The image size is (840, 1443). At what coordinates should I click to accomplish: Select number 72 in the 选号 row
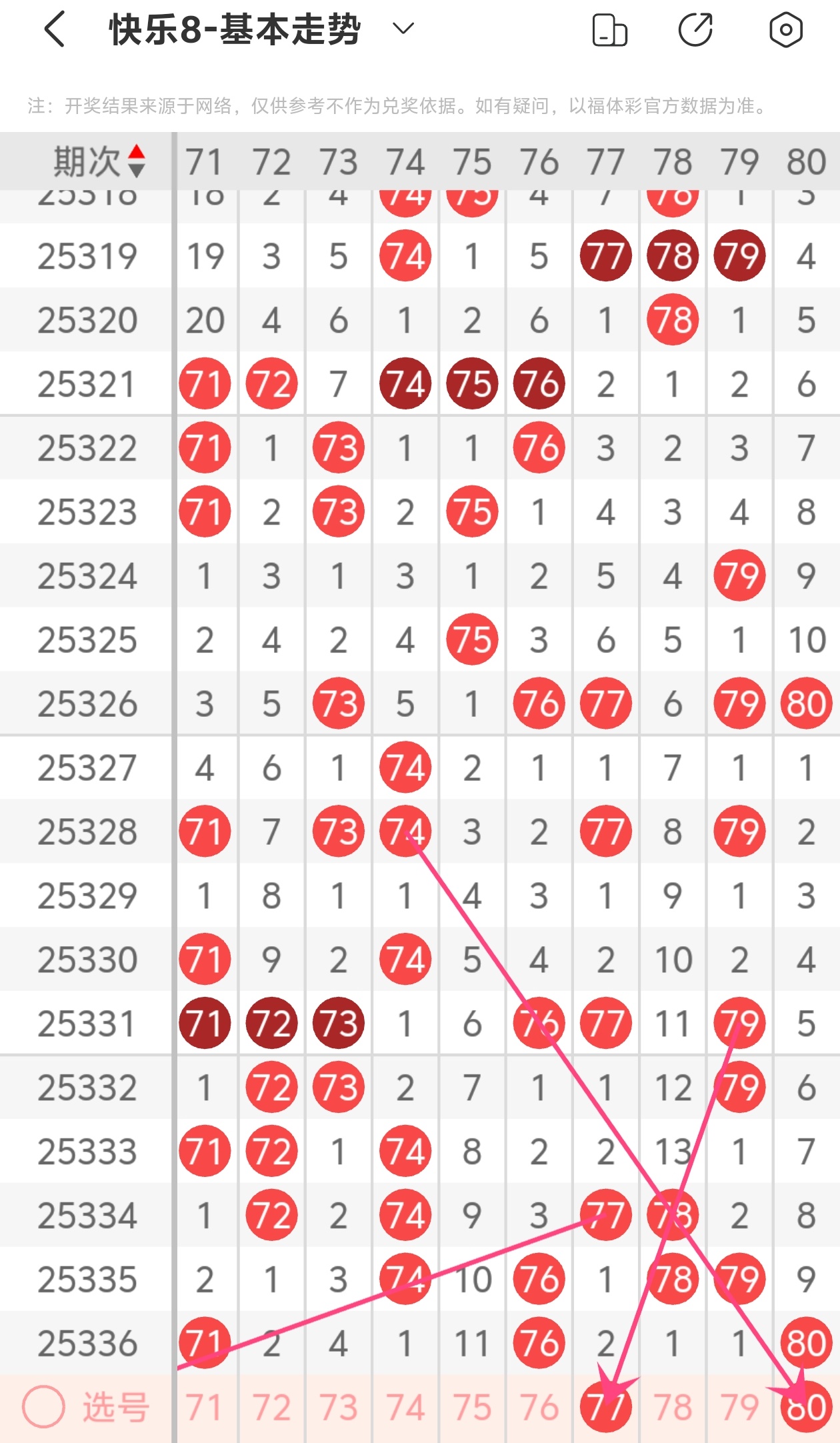point(271,1408)
